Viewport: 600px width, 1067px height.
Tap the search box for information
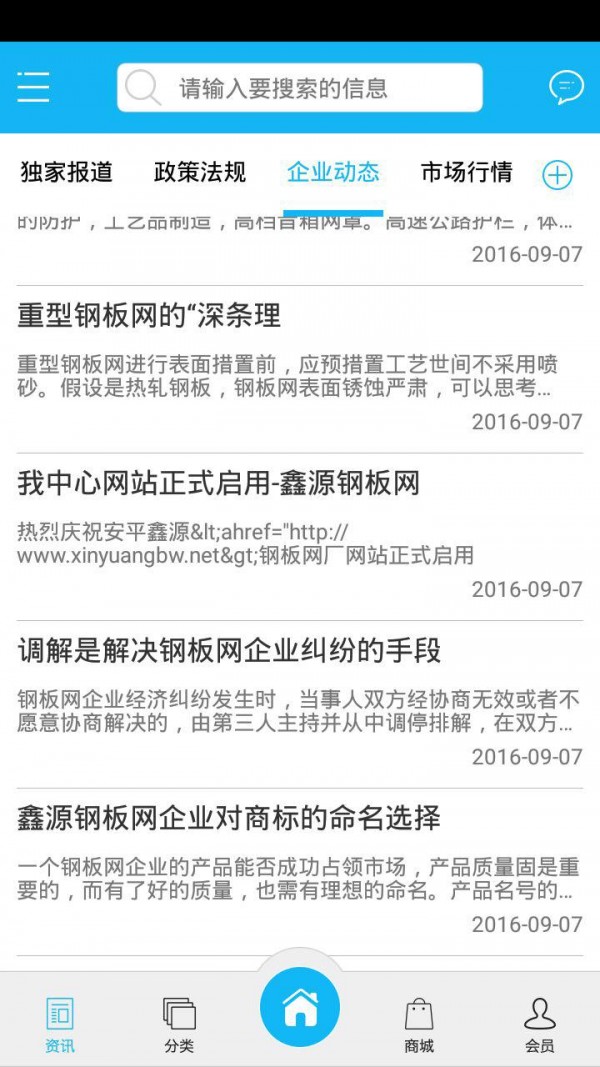point(300,88)
